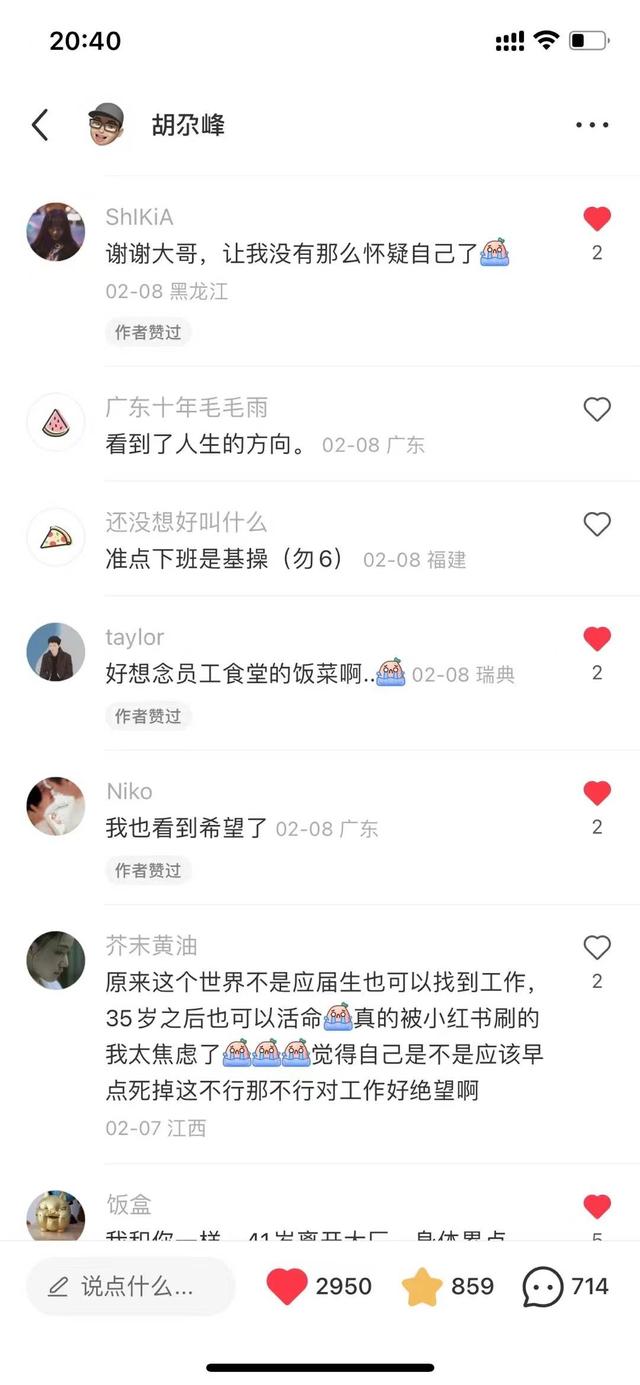Open taylor's profile from the avatar
Image resolution: width=640 pixels, height=1385 pixels.
[56, 652]
